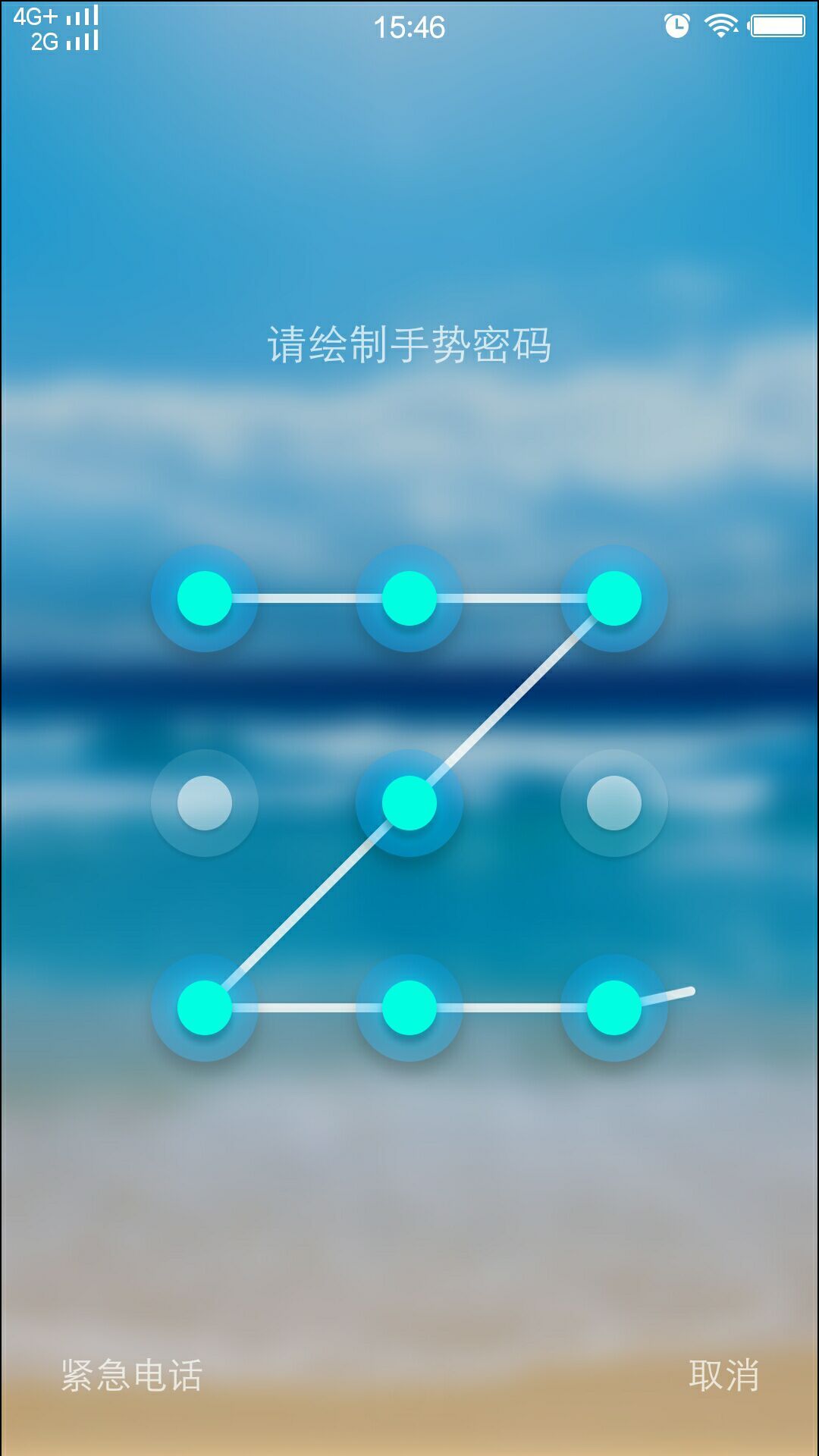Tap the top-left pattern dot
Screen dimensions: 819x1456
[x=205, y=598]
